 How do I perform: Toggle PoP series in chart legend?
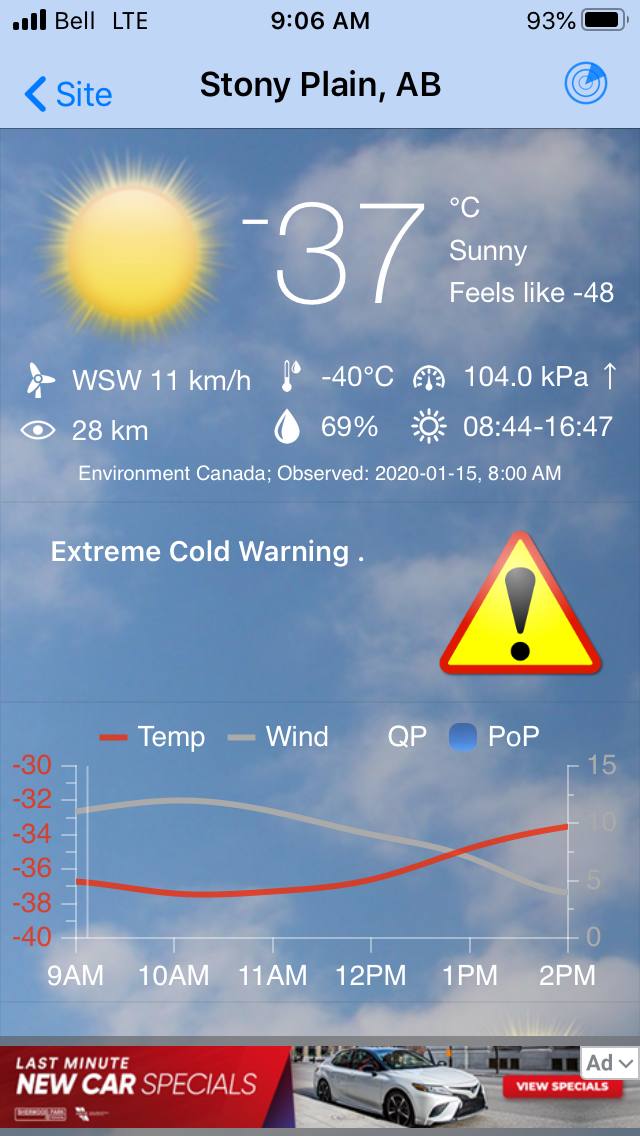coord(495,737)
